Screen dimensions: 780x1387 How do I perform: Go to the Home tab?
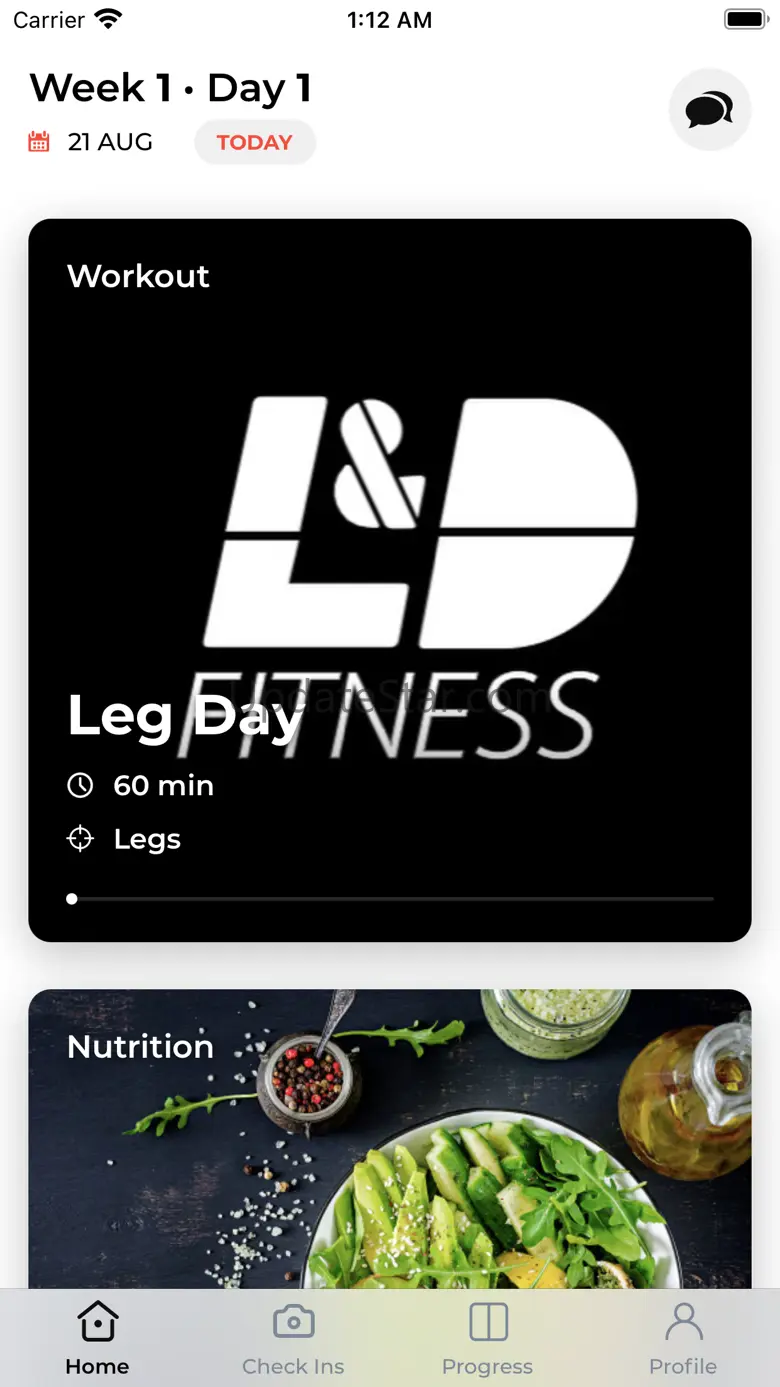pos(97,1338)
